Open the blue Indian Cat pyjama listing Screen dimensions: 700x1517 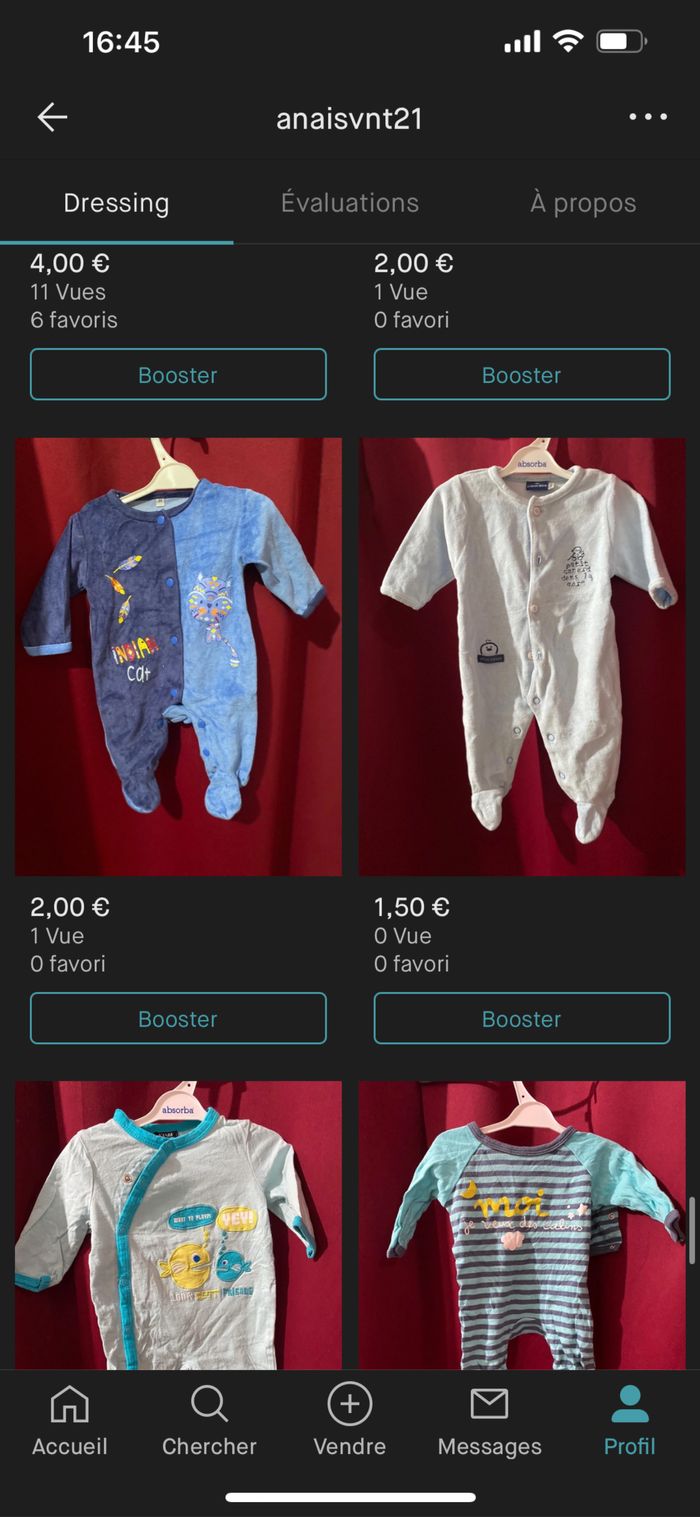pos(178,656)
